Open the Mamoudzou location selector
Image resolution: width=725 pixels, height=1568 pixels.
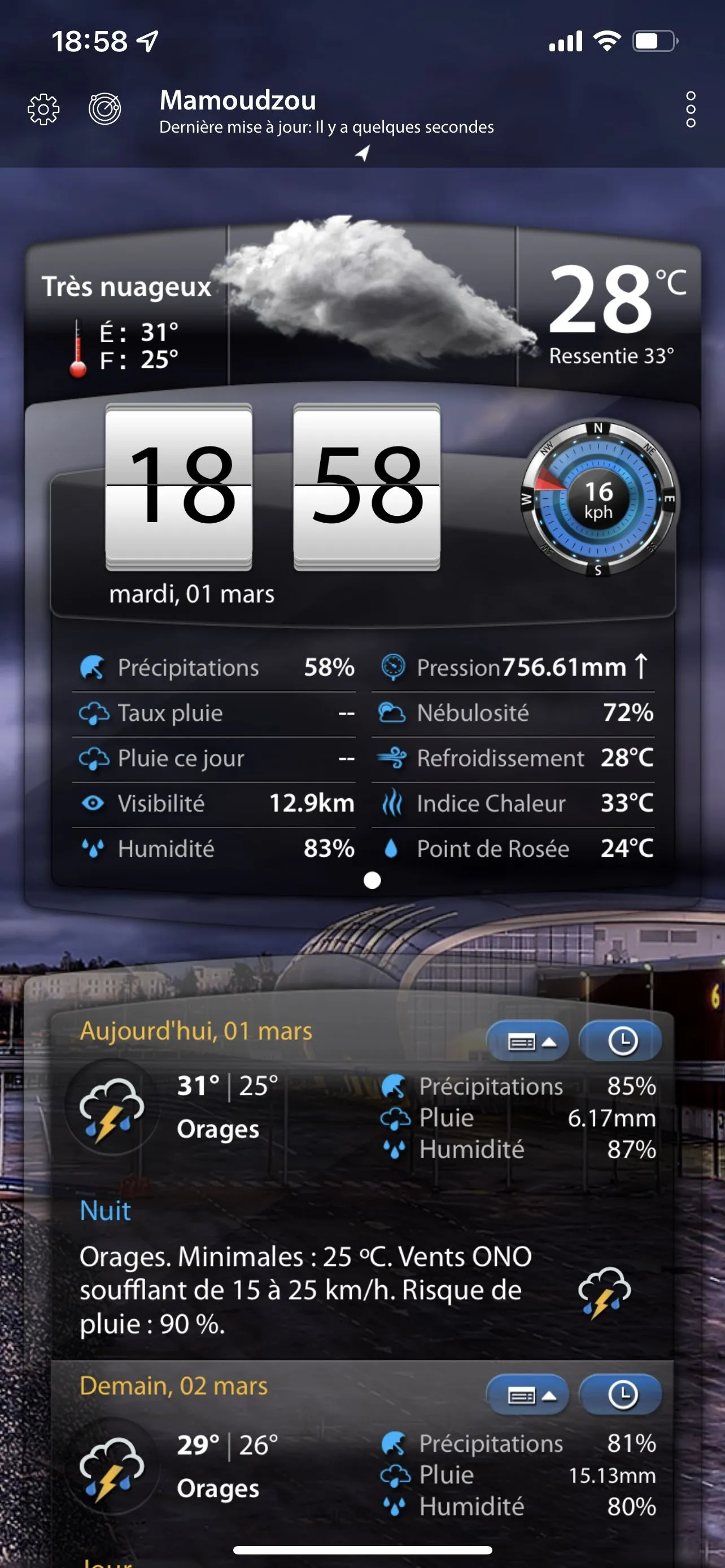click(237, 101)
